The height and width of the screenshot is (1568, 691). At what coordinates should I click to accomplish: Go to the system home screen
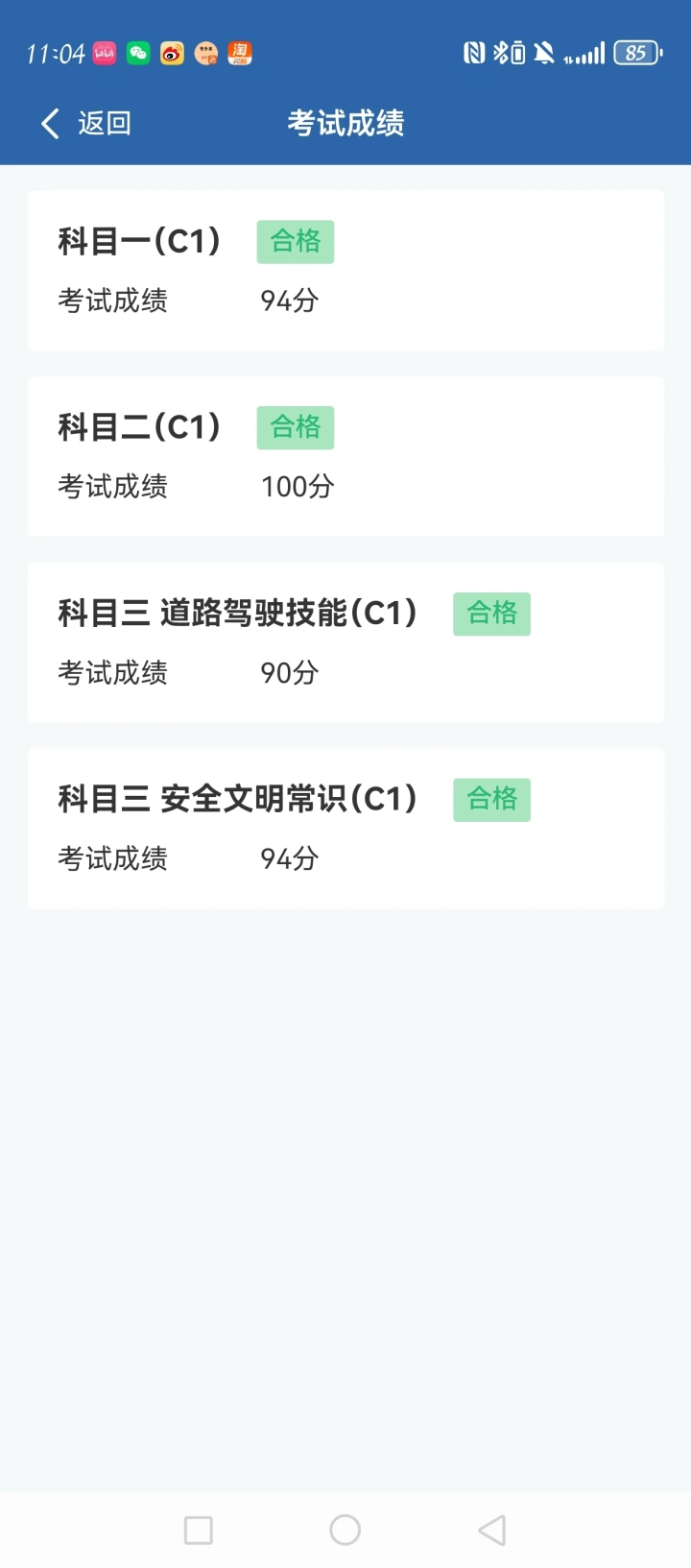click(x=345, y=1530)
